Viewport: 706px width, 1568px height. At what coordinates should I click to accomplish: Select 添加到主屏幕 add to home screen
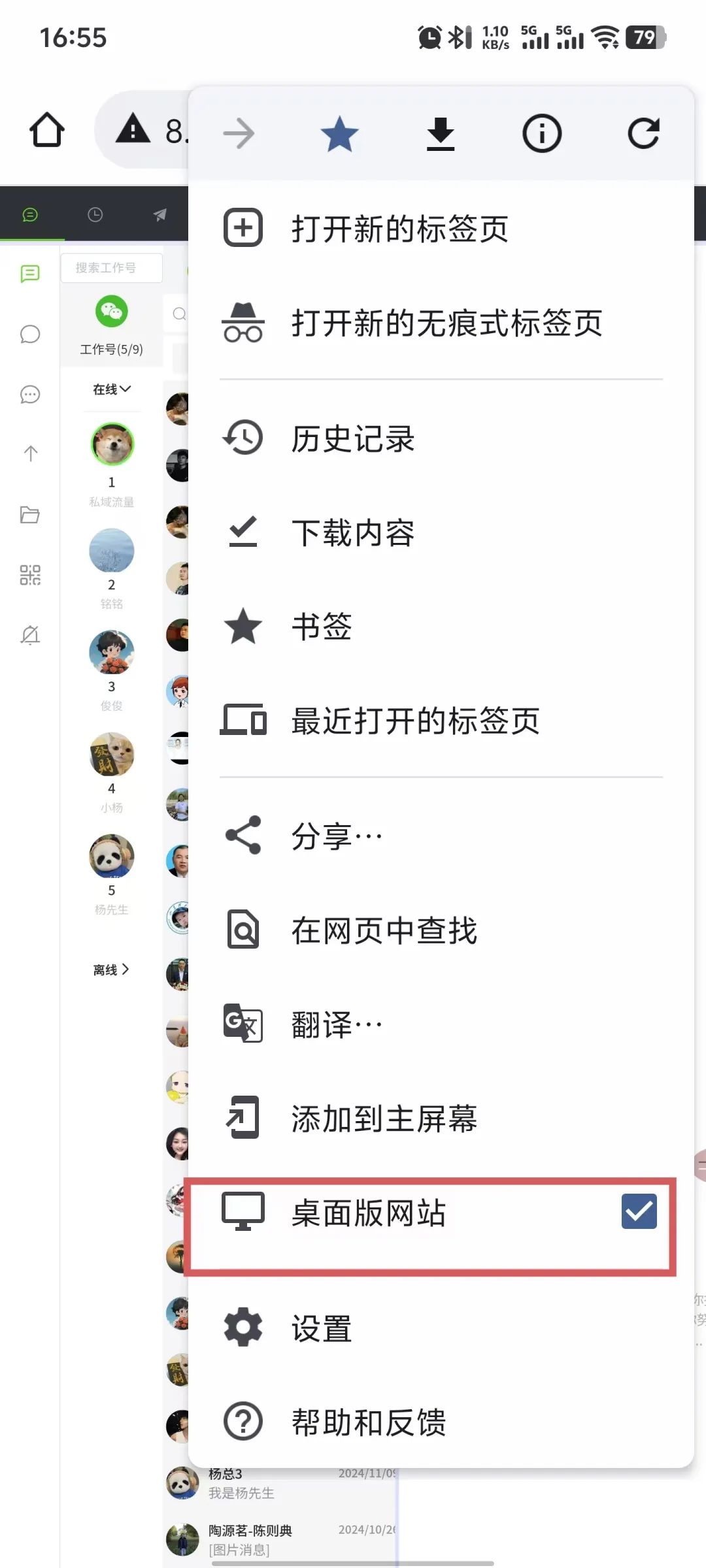[384, 1119]
